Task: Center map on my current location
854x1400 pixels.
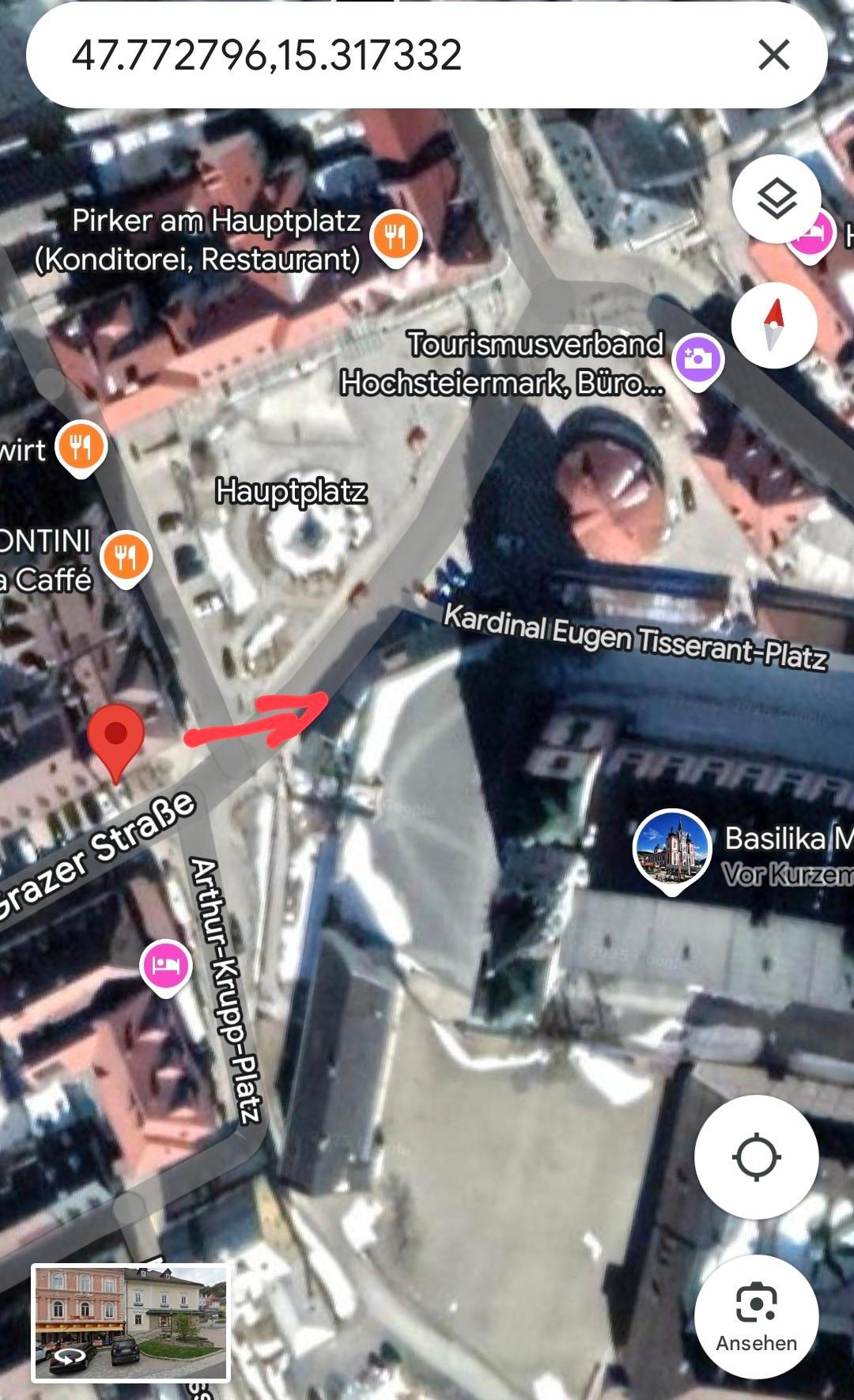Action: tap(757, 1157)
